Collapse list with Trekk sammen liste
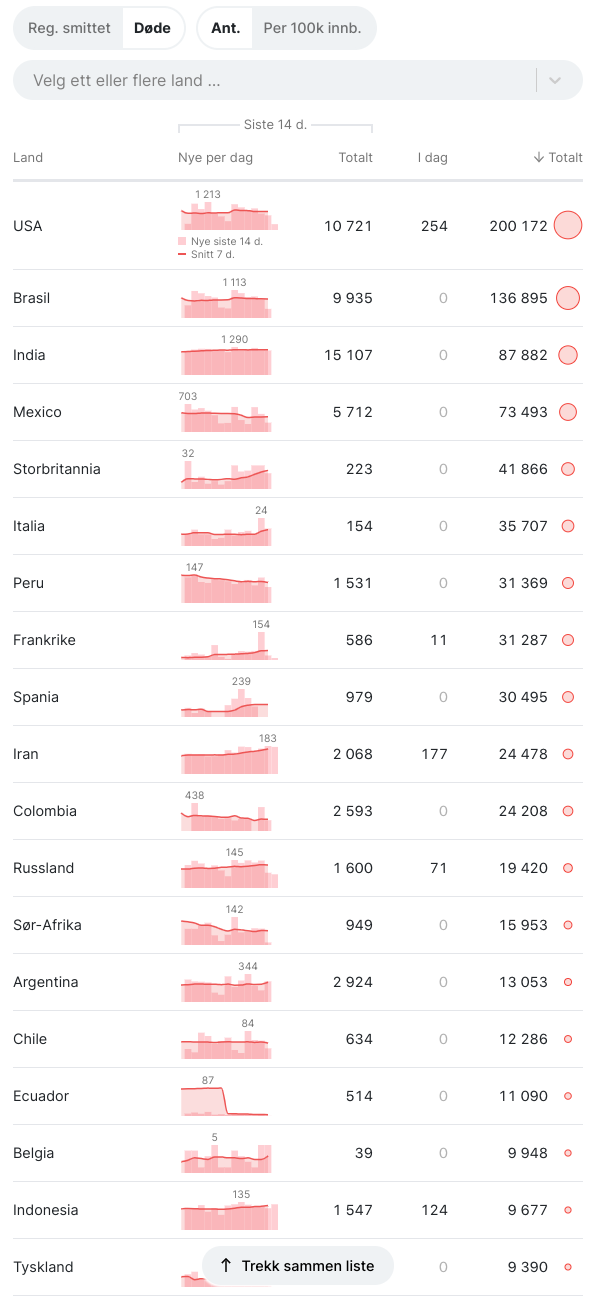This screenshot has height=1301, width=604. pos(297,1266)
